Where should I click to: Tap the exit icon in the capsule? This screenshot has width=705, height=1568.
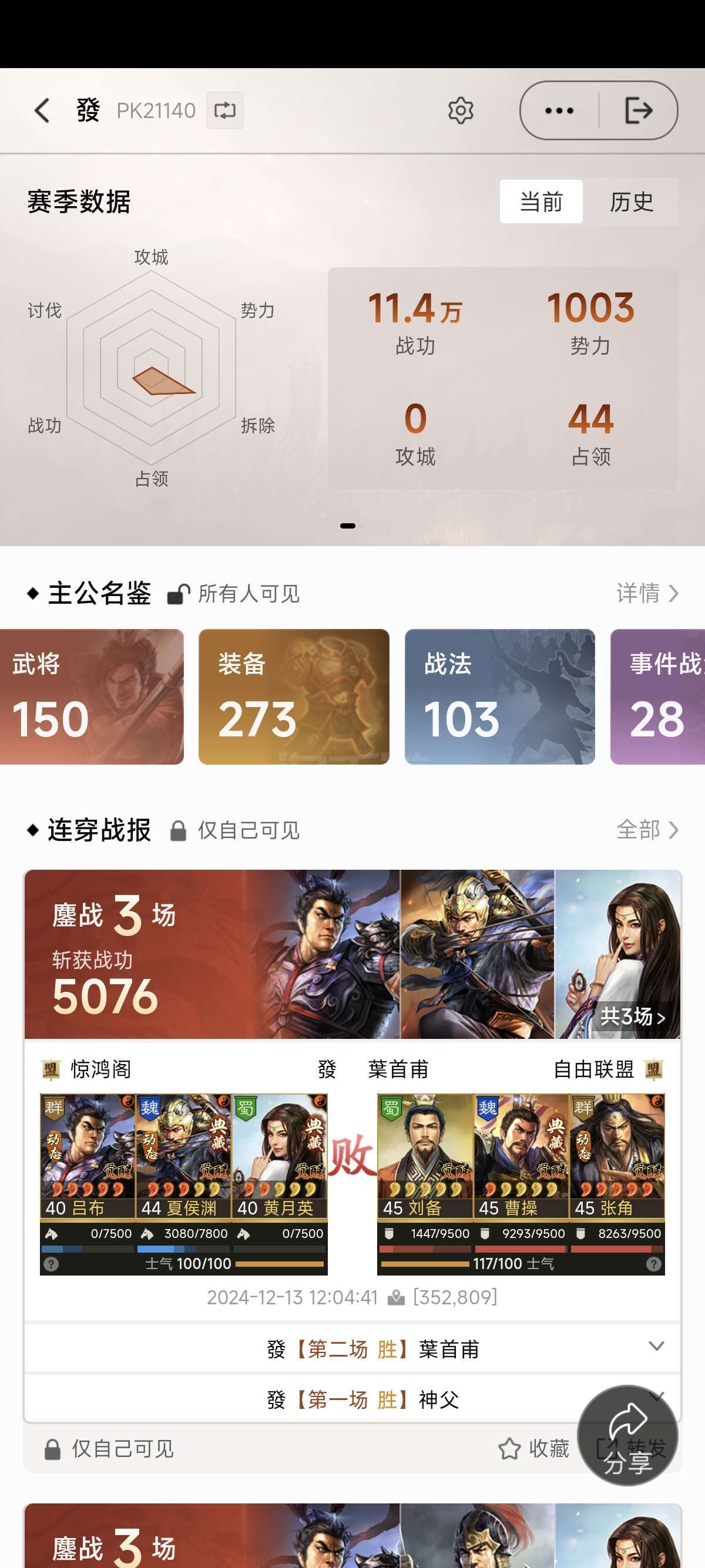(x=639, y=111)
